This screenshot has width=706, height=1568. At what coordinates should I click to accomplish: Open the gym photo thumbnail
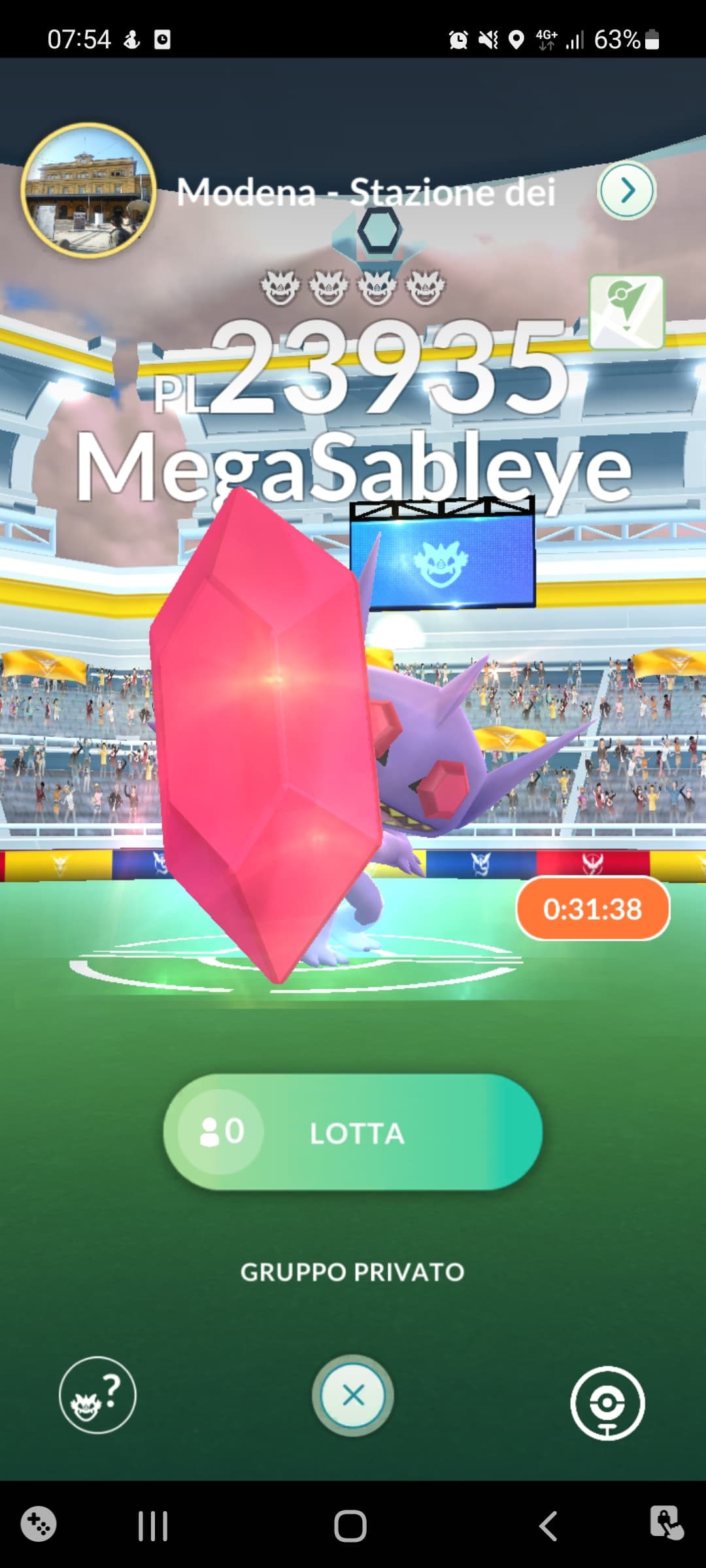point(88,191)
